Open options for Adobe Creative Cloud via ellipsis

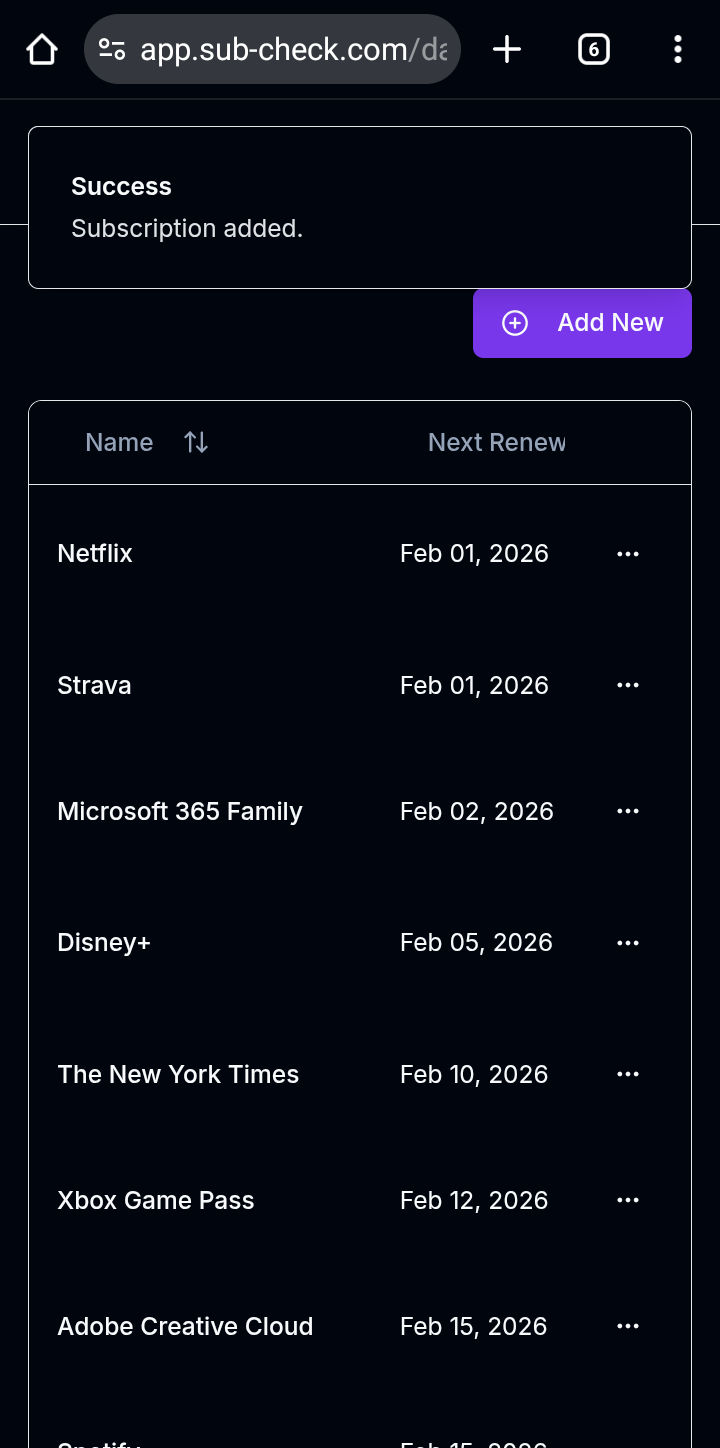[628, 1326]
